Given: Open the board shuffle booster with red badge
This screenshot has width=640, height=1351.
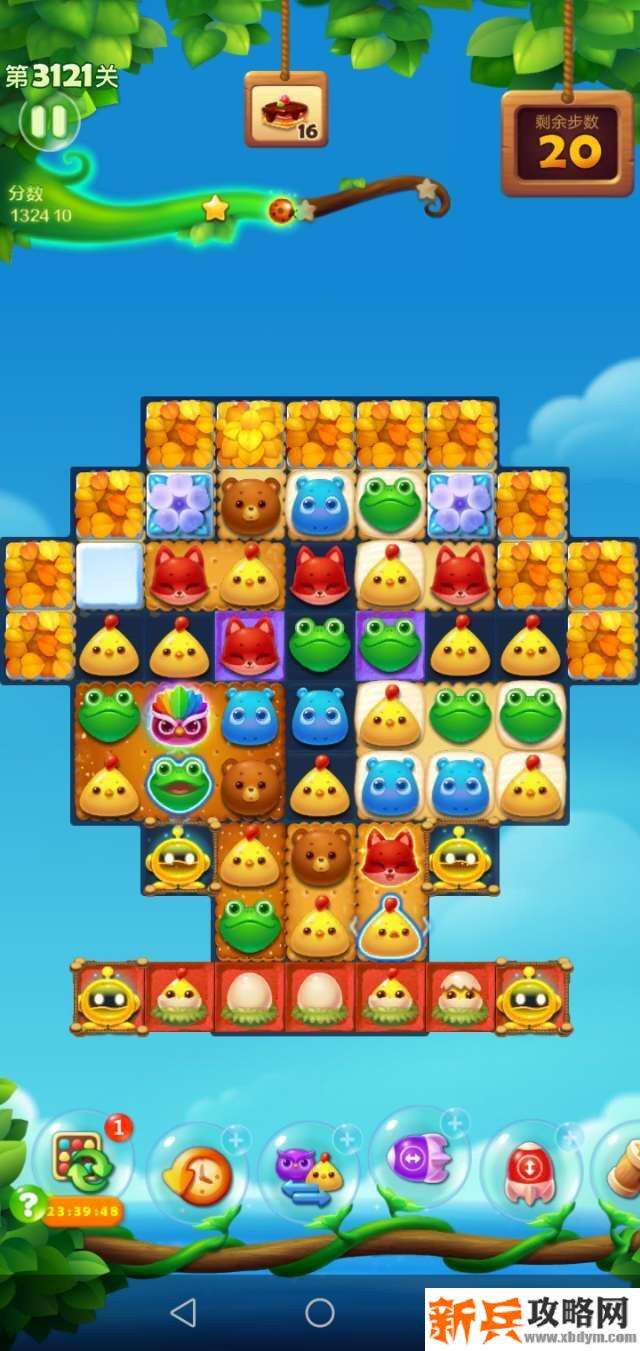Looking at the screenshot, I should tap(82, 1160).
